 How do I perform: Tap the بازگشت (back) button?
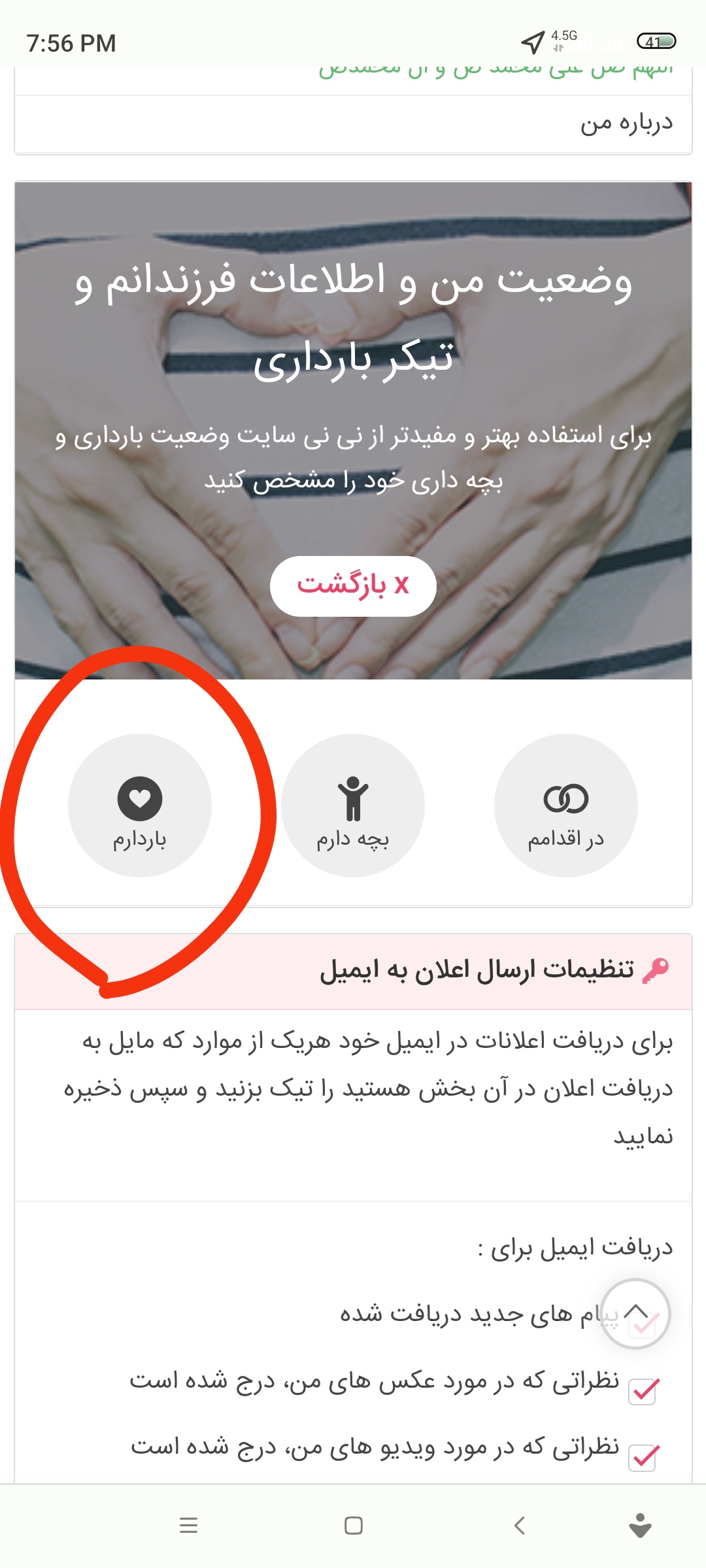353,586
